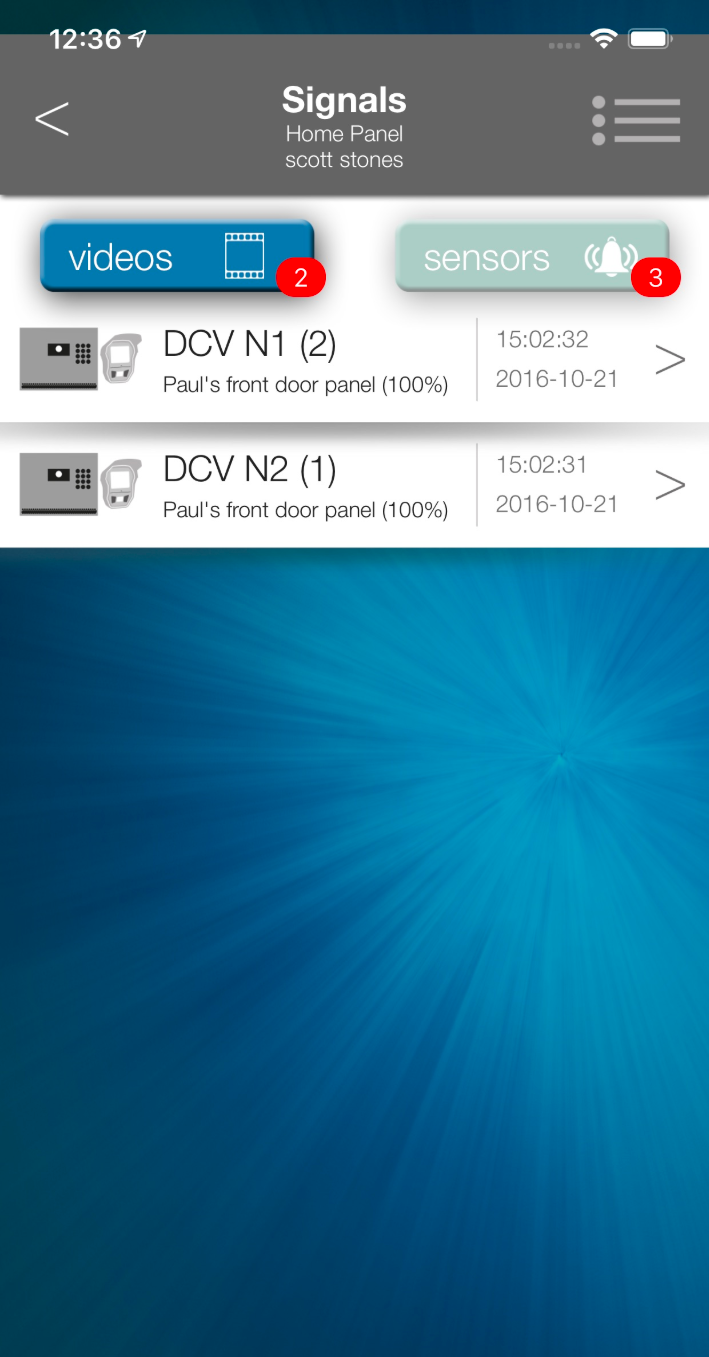Open the DCV N1 (2) signal
This screenshot has width=709, height=1357.
(354, 359)
